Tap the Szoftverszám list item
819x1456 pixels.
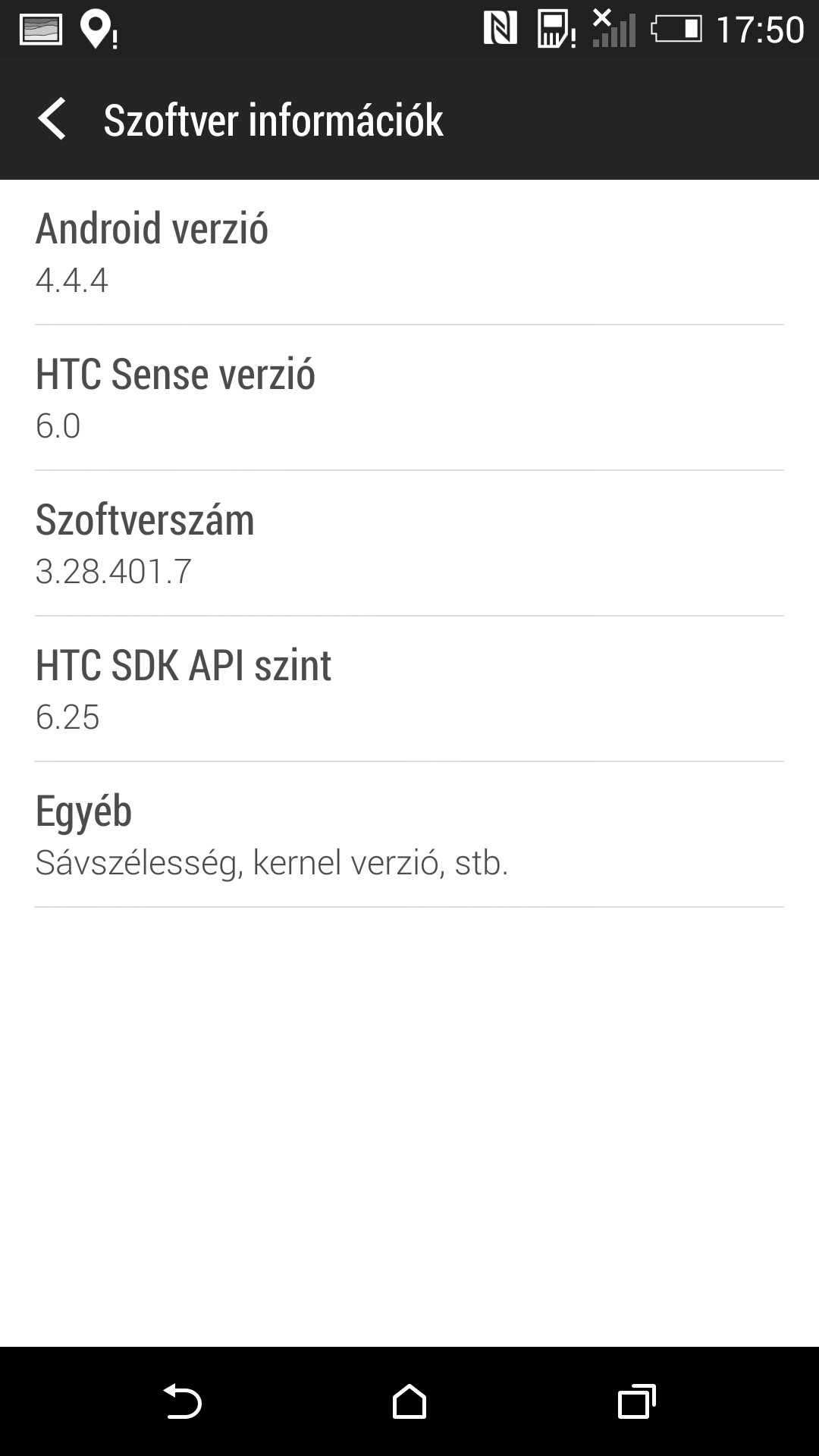click(409, 542)
